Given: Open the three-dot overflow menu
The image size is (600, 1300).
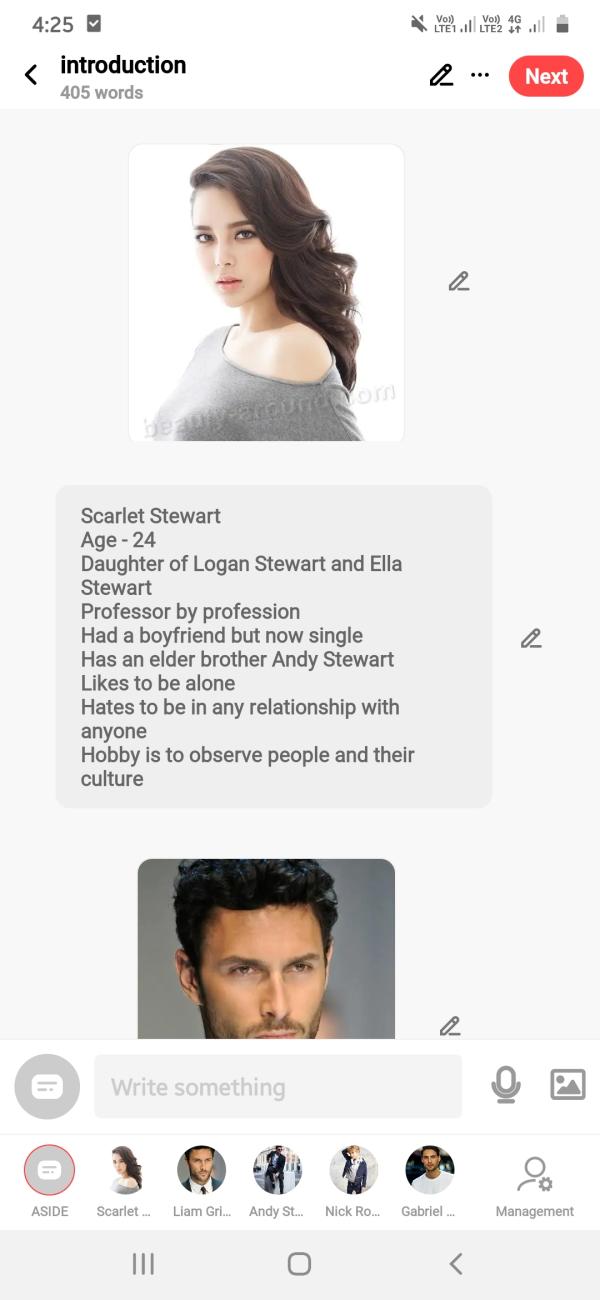Looking at the screenshot, I should coord(480,75).
